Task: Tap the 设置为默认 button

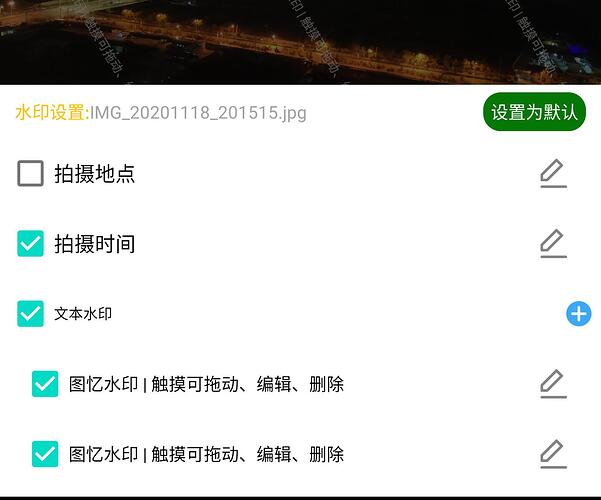Action: pos(534,113)
